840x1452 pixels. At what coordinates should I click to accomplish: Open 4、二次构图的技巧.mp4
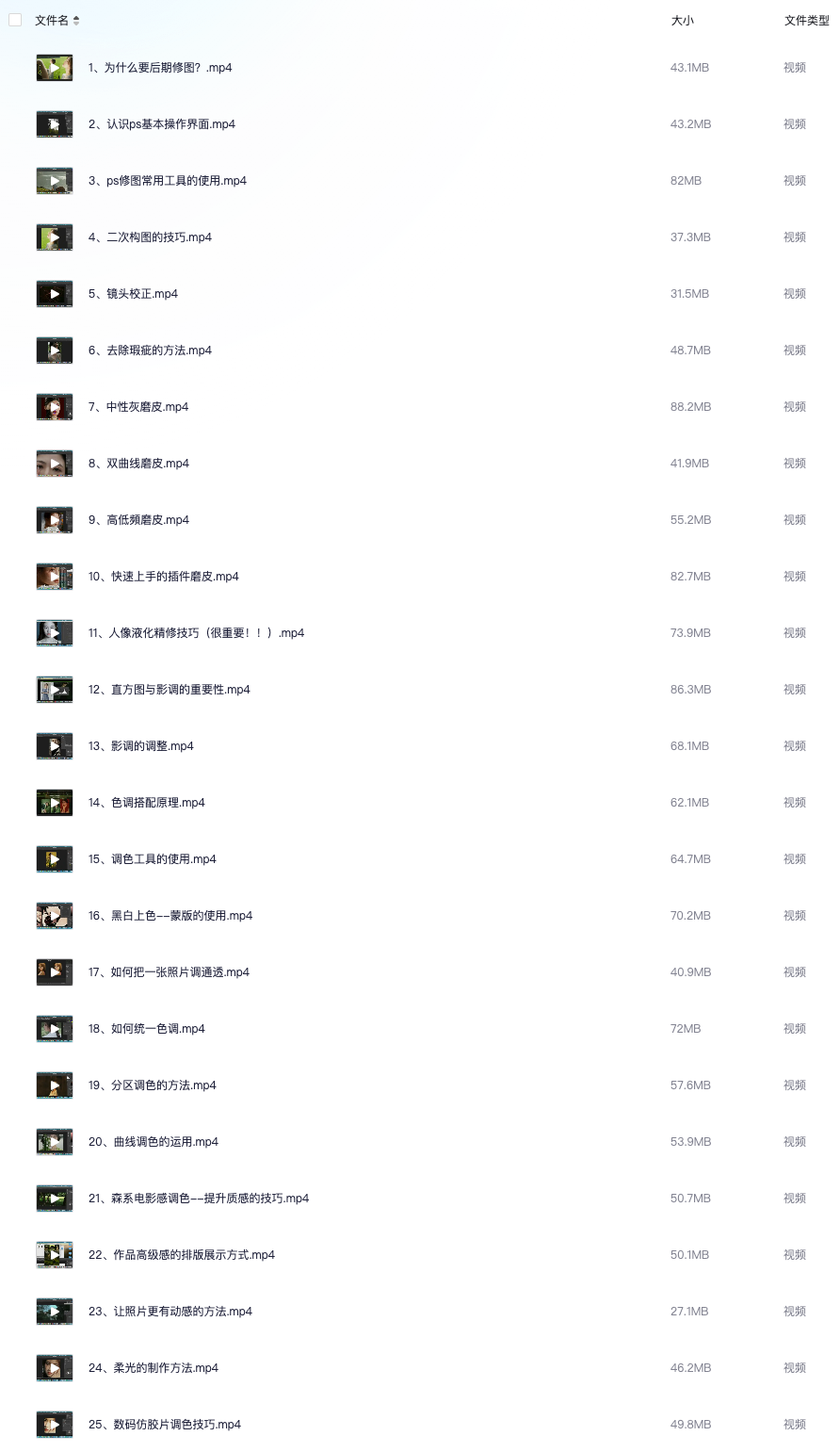(x=150, y=237)
